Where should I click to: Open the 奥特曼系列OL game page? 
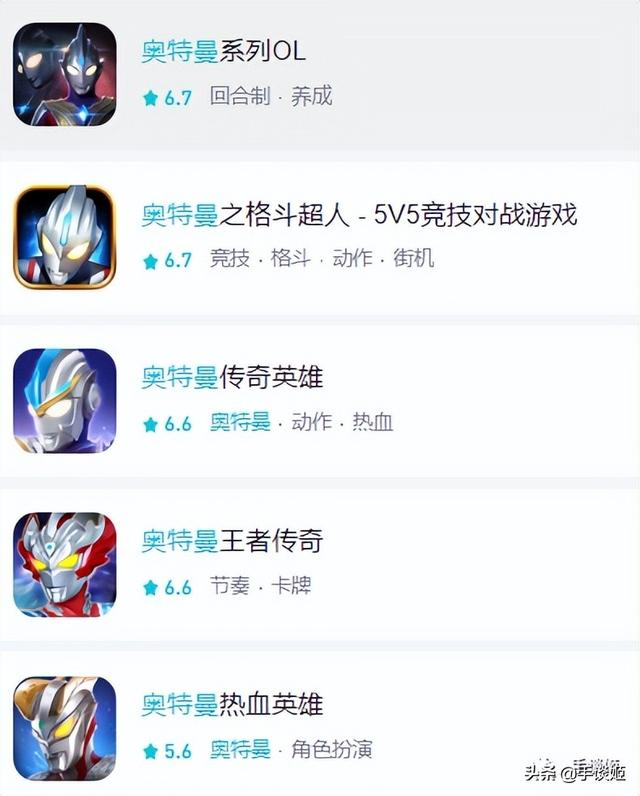pyautogui.click(x=223, y=51)
